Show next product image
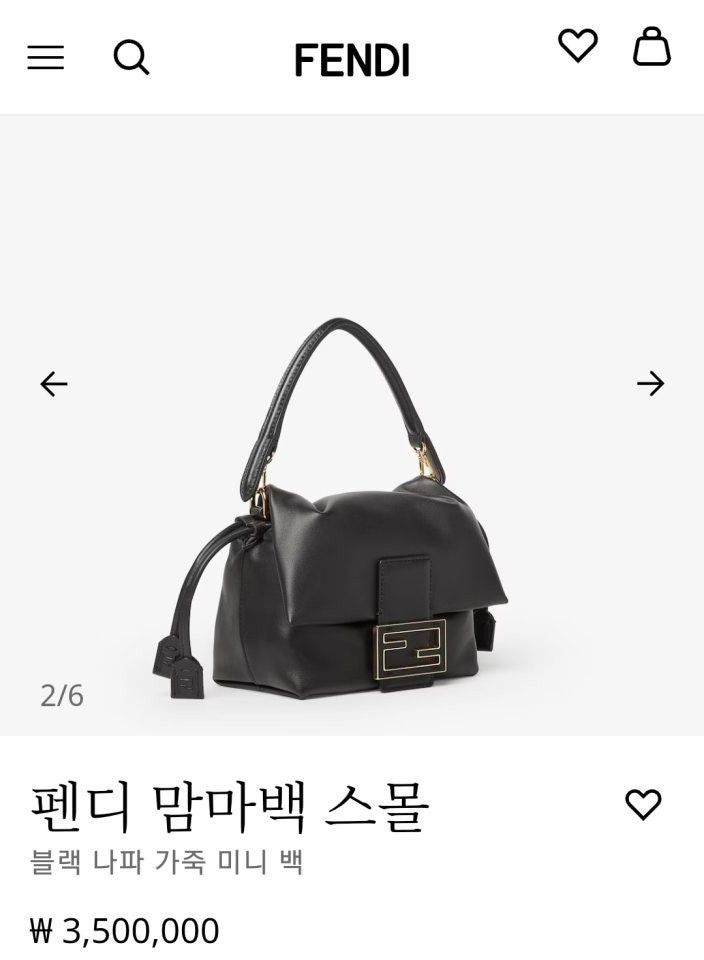 click(x=650, y=383)
